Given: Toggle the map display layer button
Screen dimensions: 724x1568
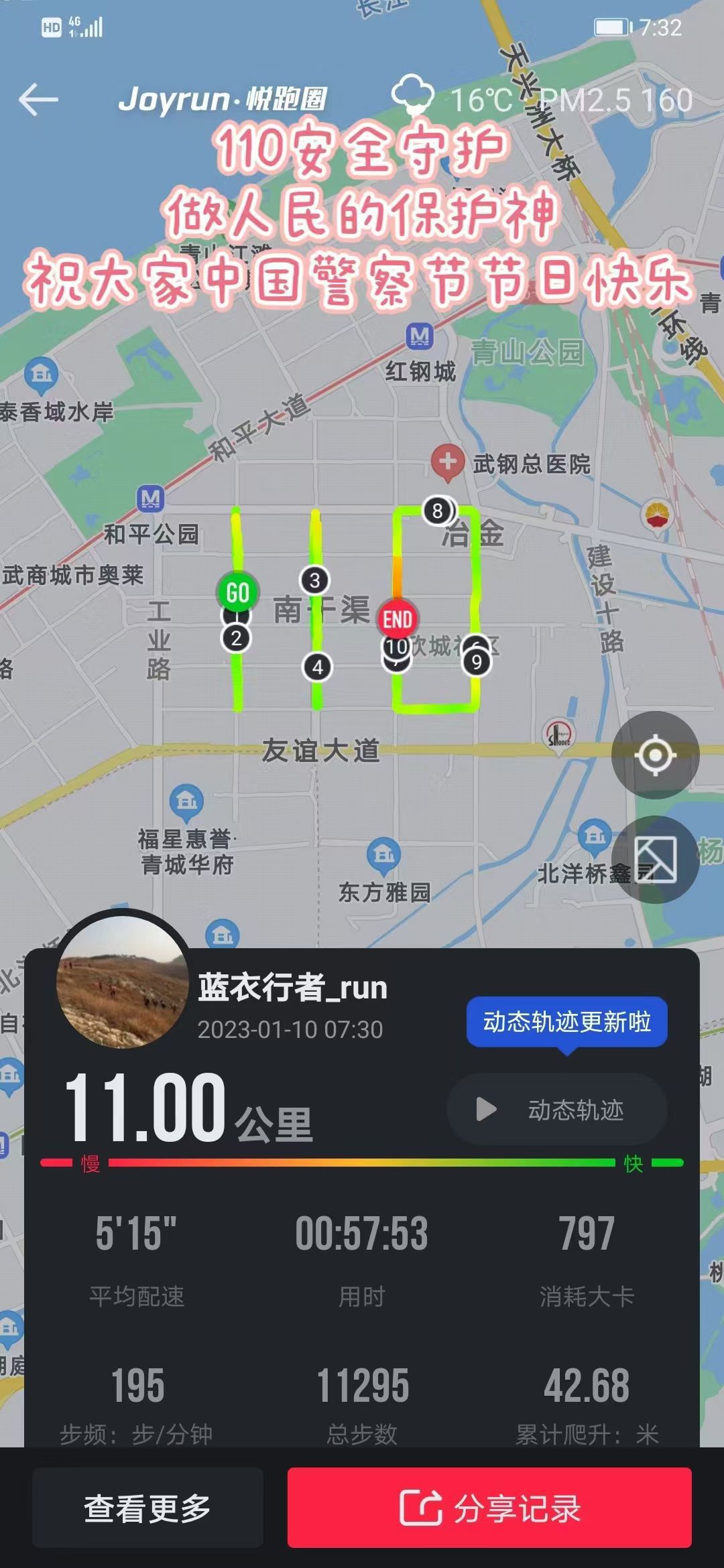Looking at the screenshot, I should [655, 859].
